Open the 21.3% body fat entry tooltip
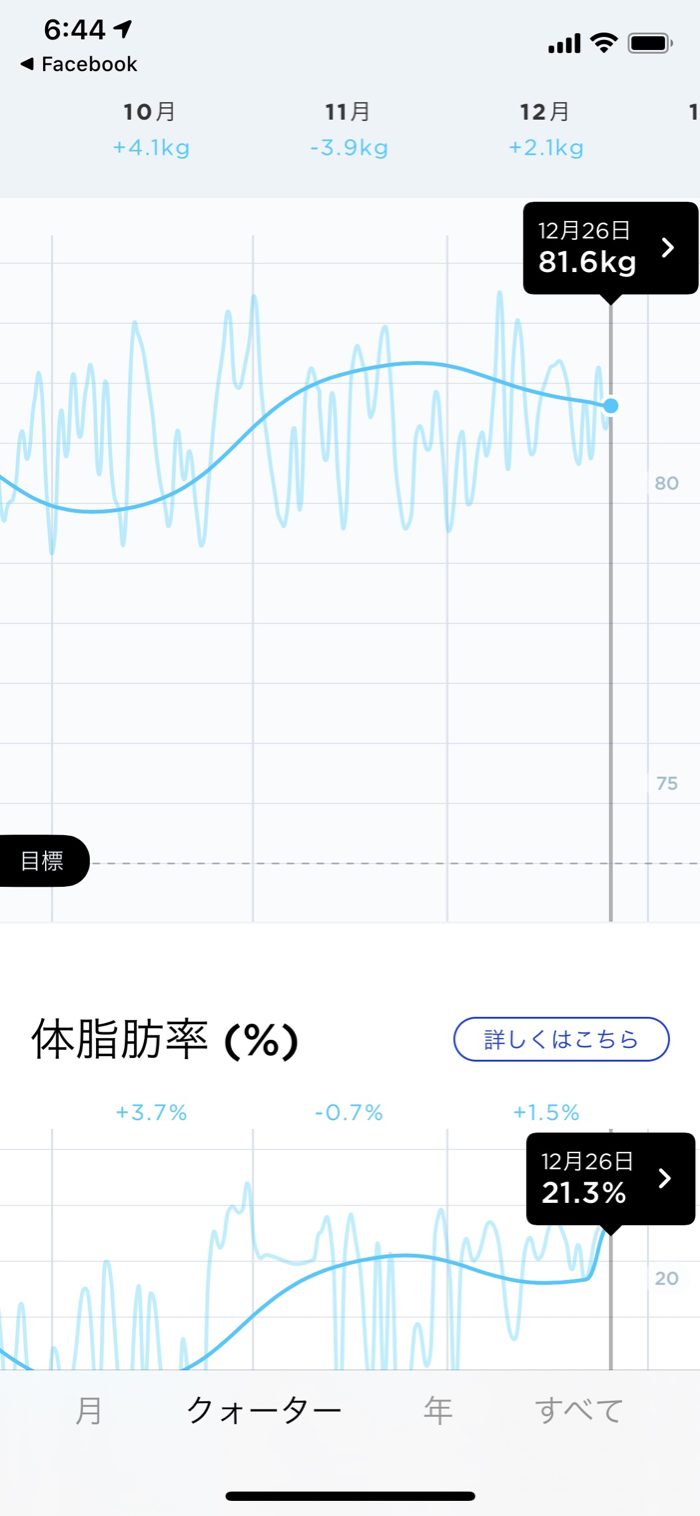Image resolution: width=700 pixels, height=1516 pixels. click(610, 1179)
